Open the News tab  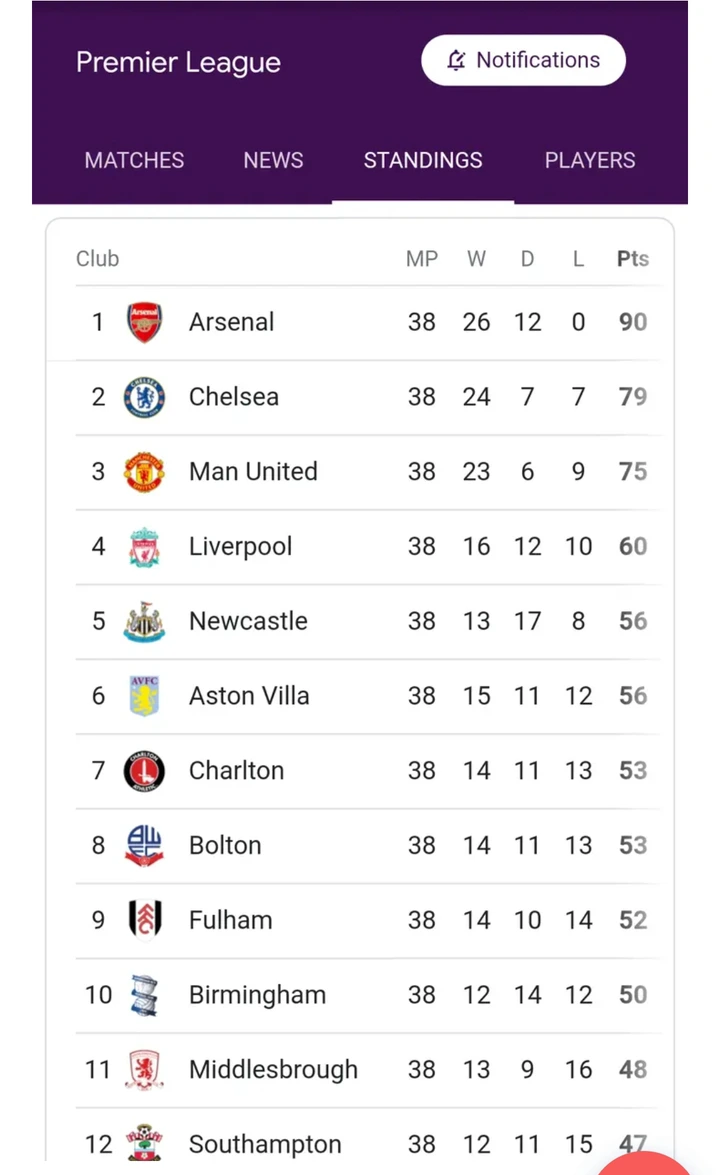tap(273, 160)
